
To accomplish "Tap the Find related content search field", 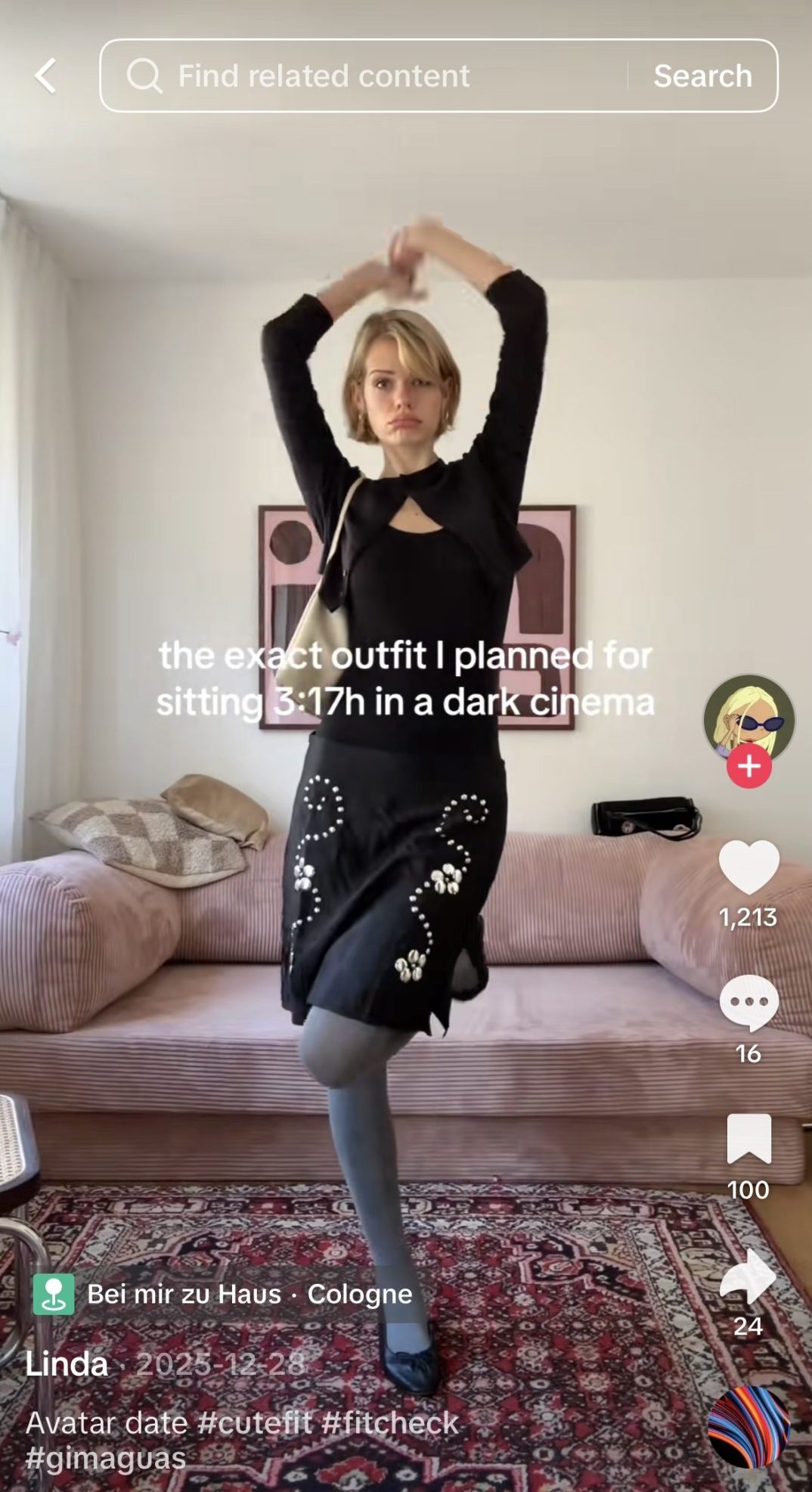I will [x=363, y=76].
